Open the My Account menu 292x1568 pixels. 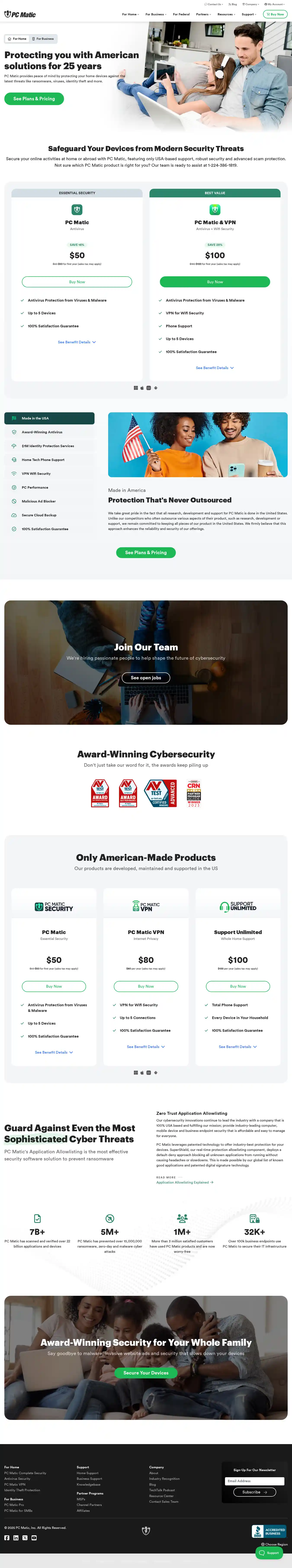[x=274, y=4]
